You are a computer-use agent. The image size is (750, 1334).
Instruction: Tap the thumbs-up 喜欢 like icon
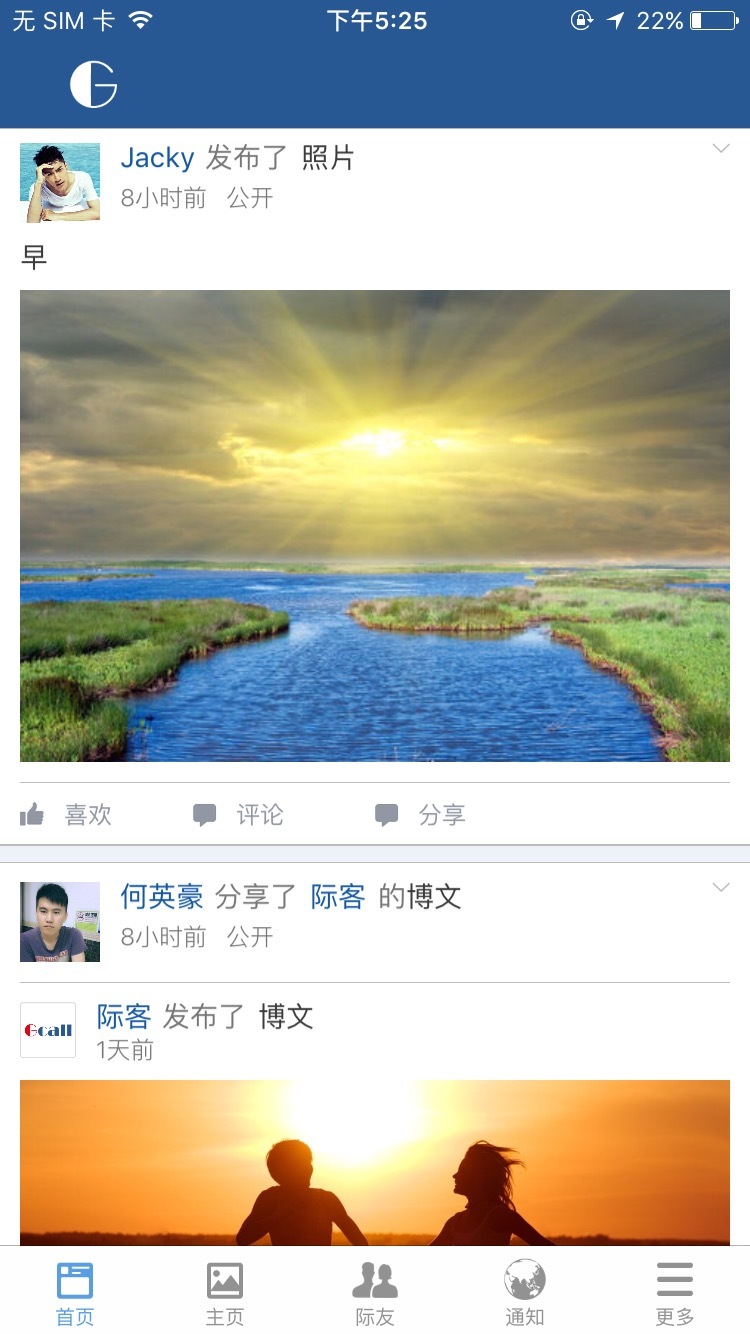point(33,814)
